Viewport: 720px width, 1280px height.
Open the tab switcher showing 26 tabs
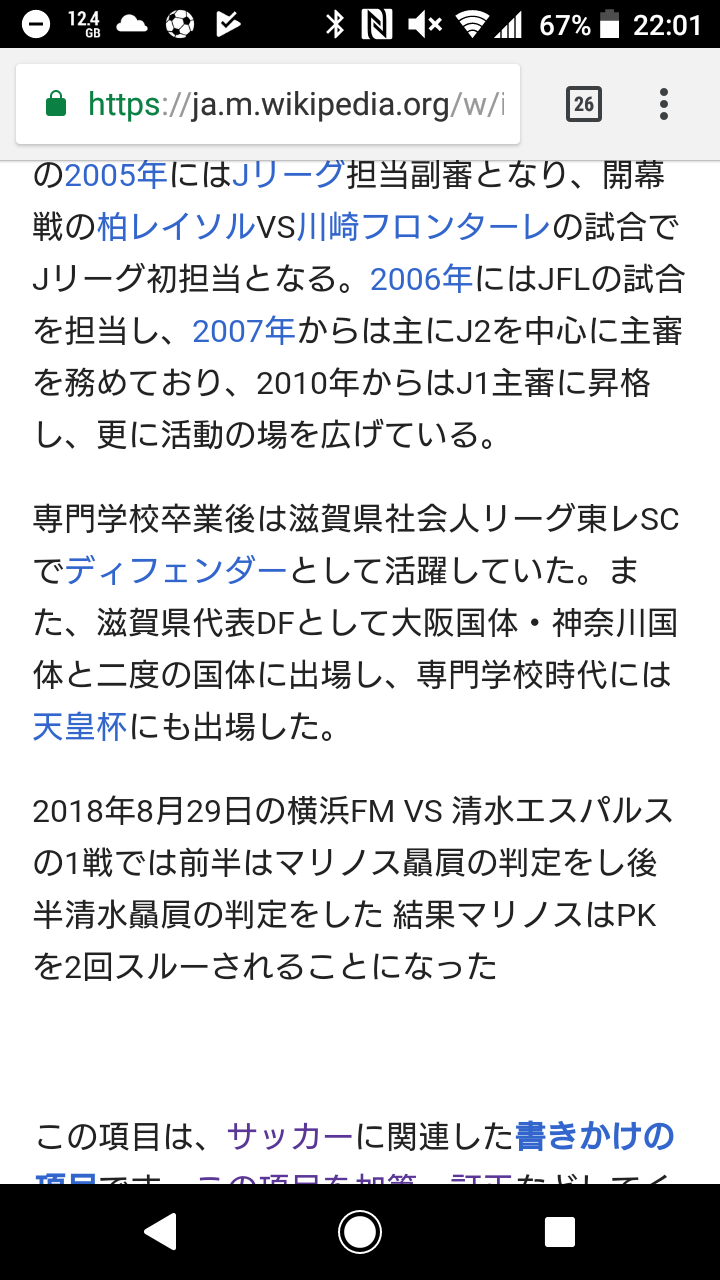(584, 104)
